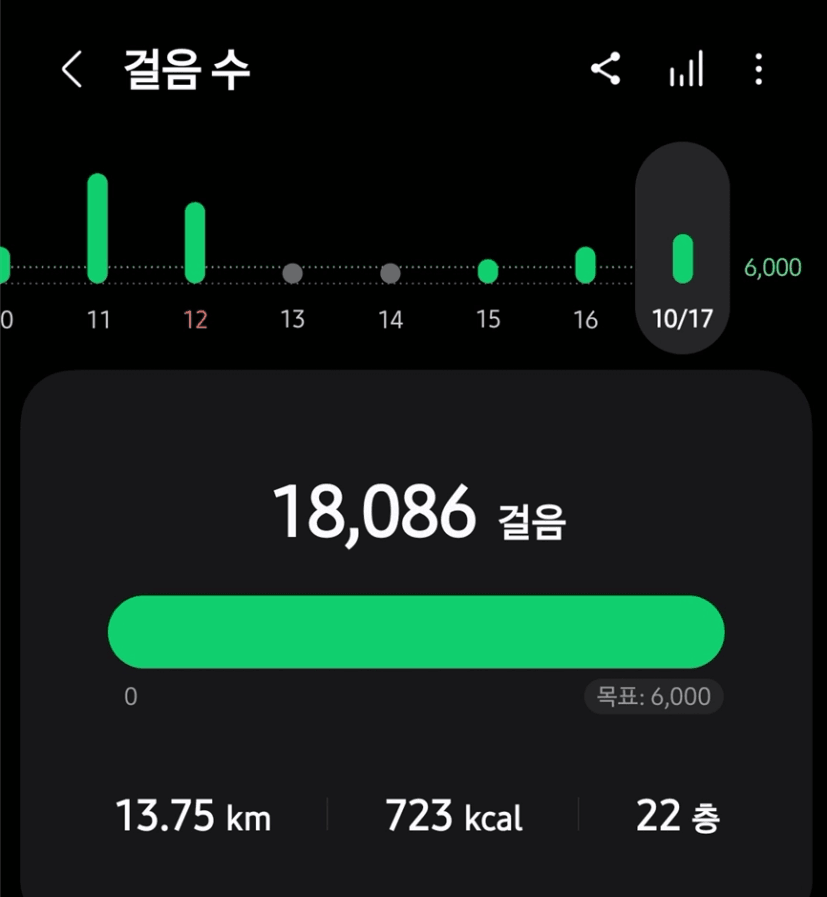This screenshot has width=827, height=897.
Task: Share the step count
Action: (606, 70)
